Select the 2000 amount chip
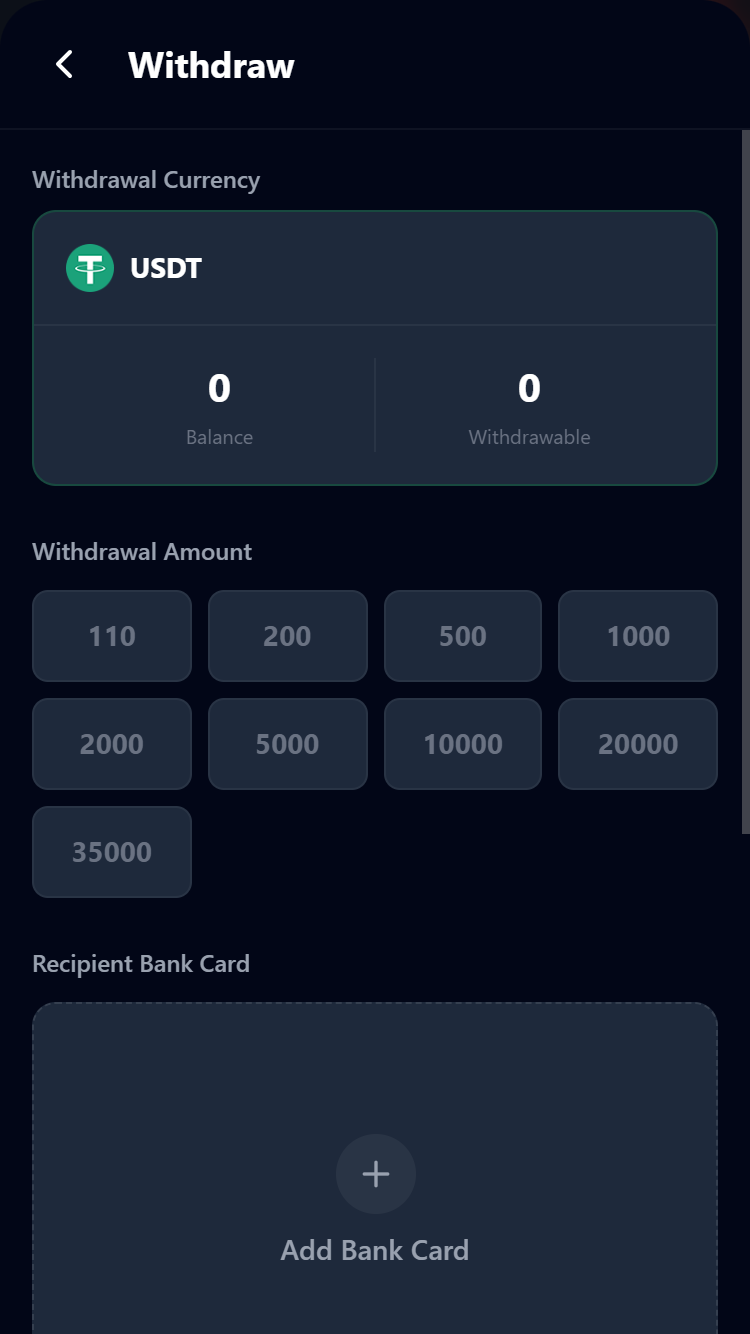Image resolution: width=750 pixels, height=1334 pixels. point(111,744)
